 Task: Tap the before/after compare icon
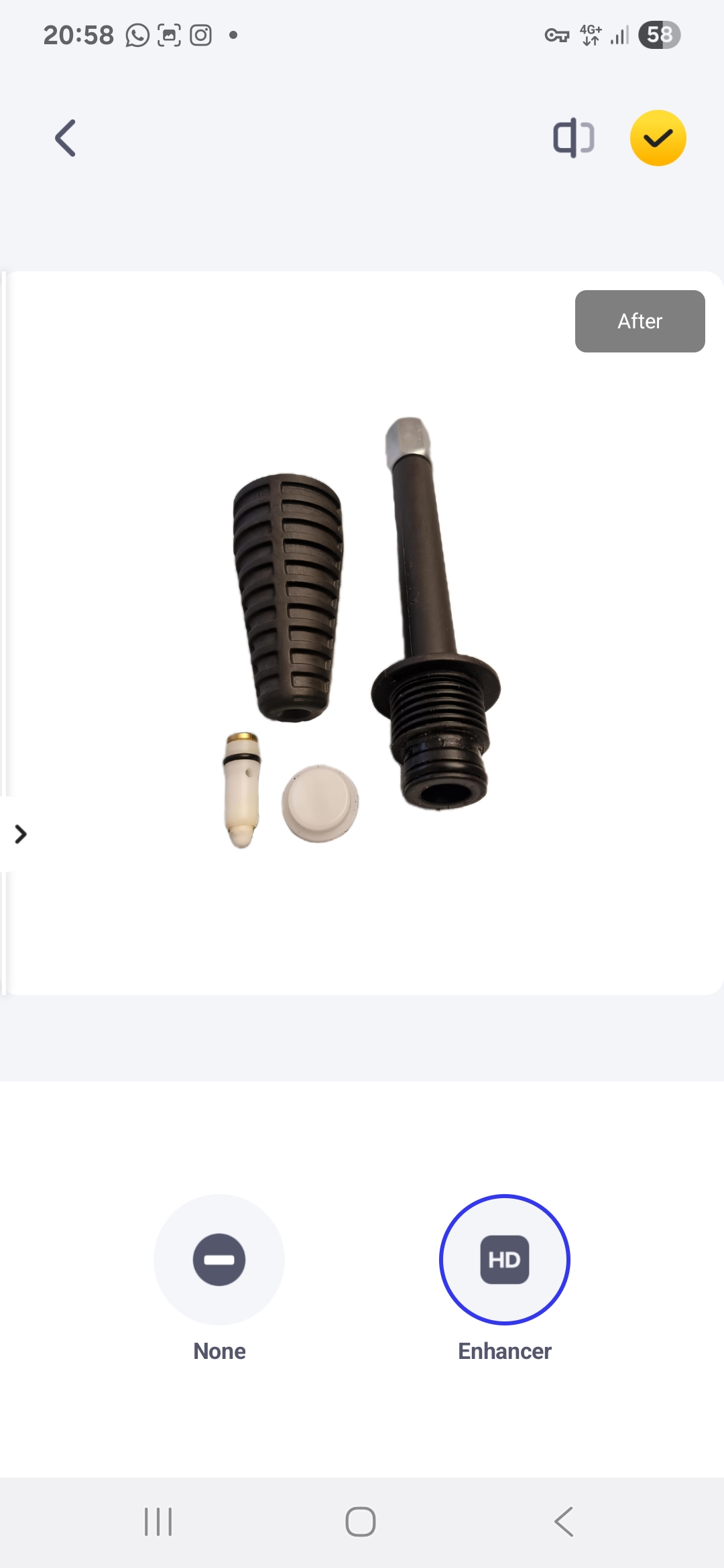pyautogui.click(x=573, y=138)
